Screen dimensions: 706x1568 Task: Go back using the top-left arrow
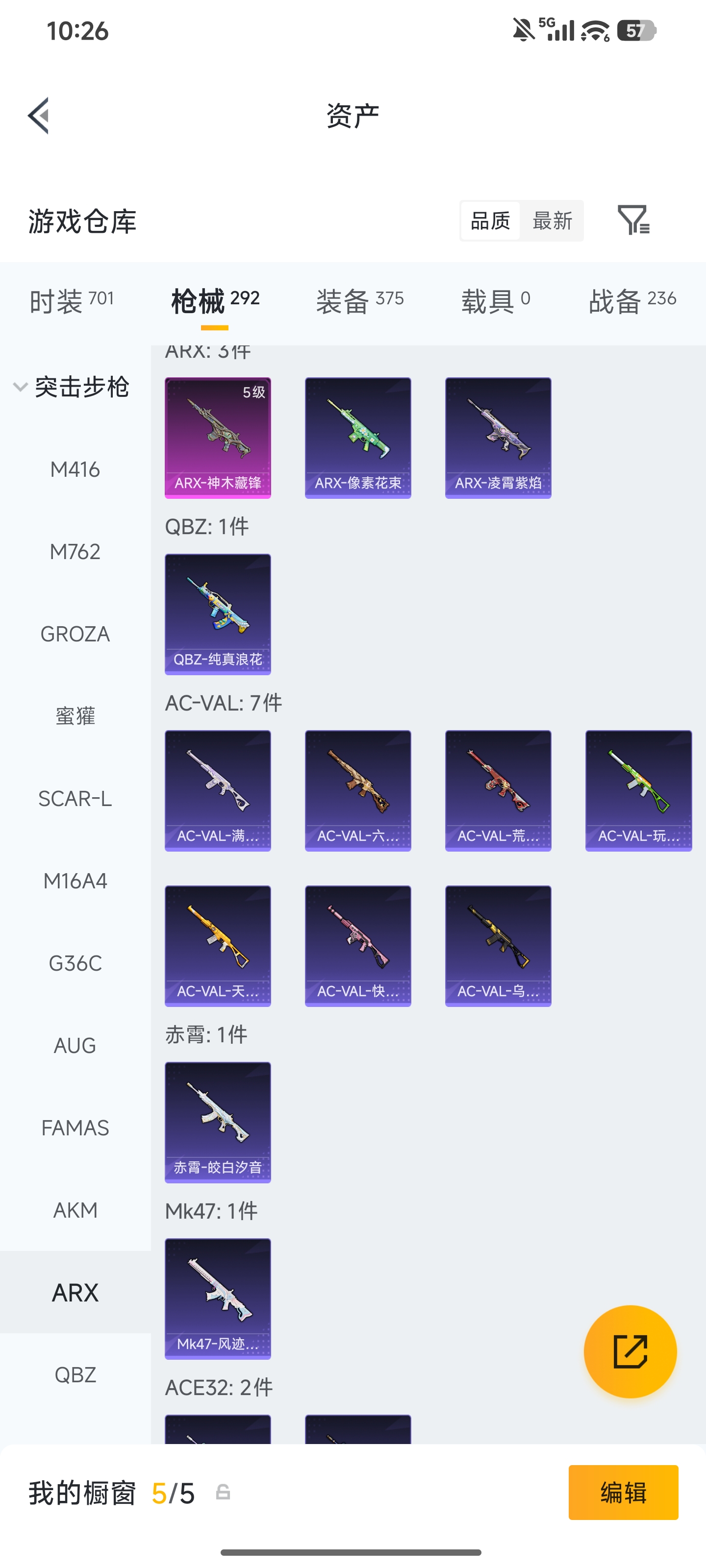click(x=38, y=116)
